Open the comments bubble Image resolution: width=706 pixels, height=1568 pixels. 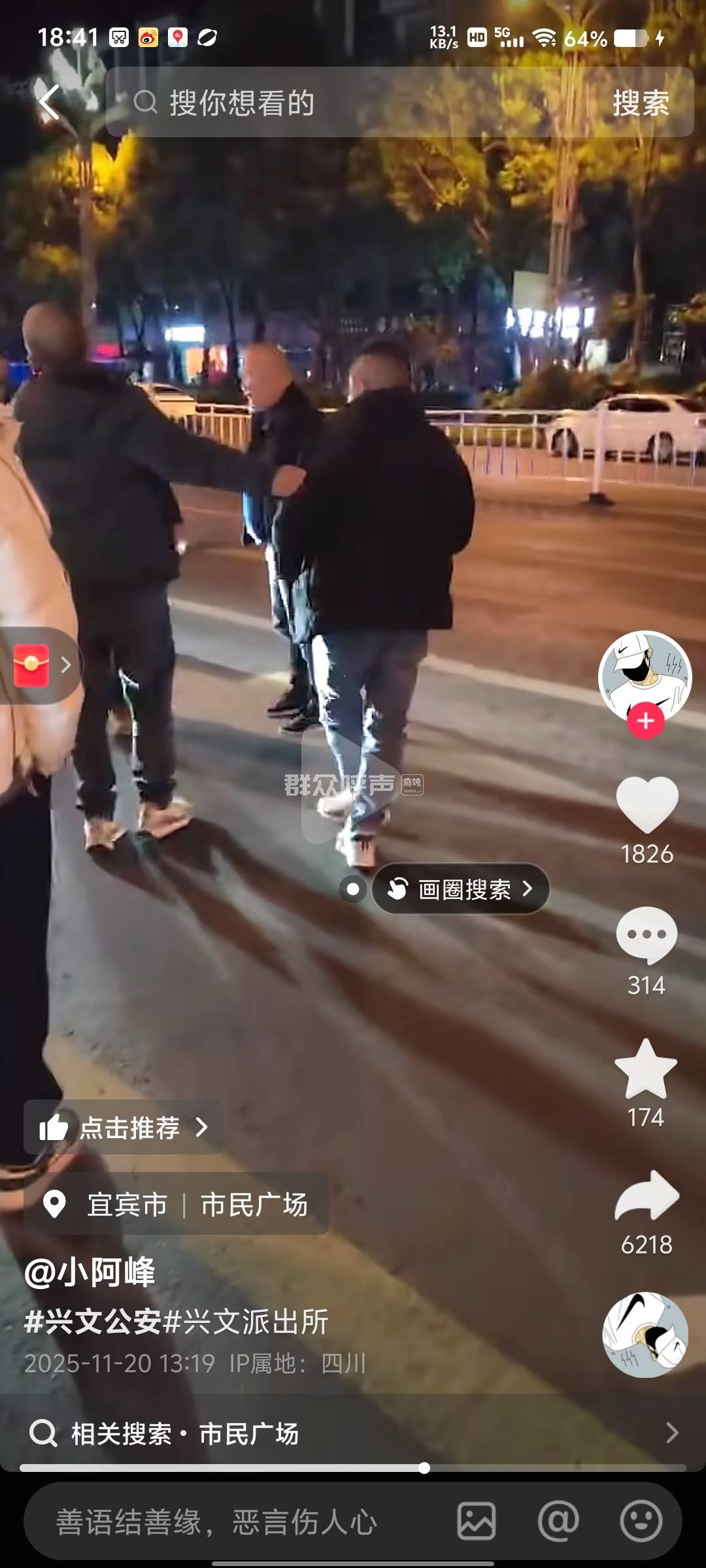pyautogui.click(x=647, y=935)
